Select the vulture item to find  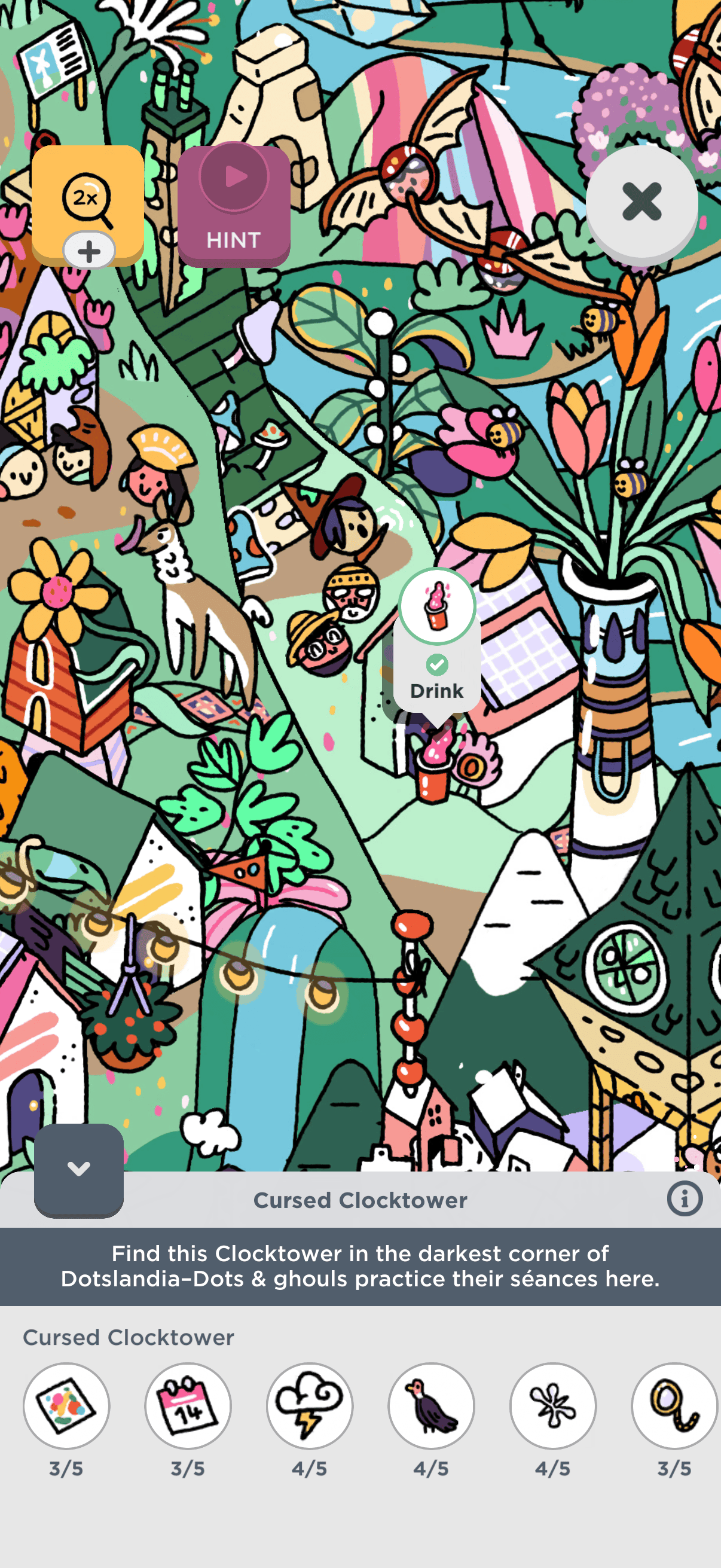click(432, 1405)
